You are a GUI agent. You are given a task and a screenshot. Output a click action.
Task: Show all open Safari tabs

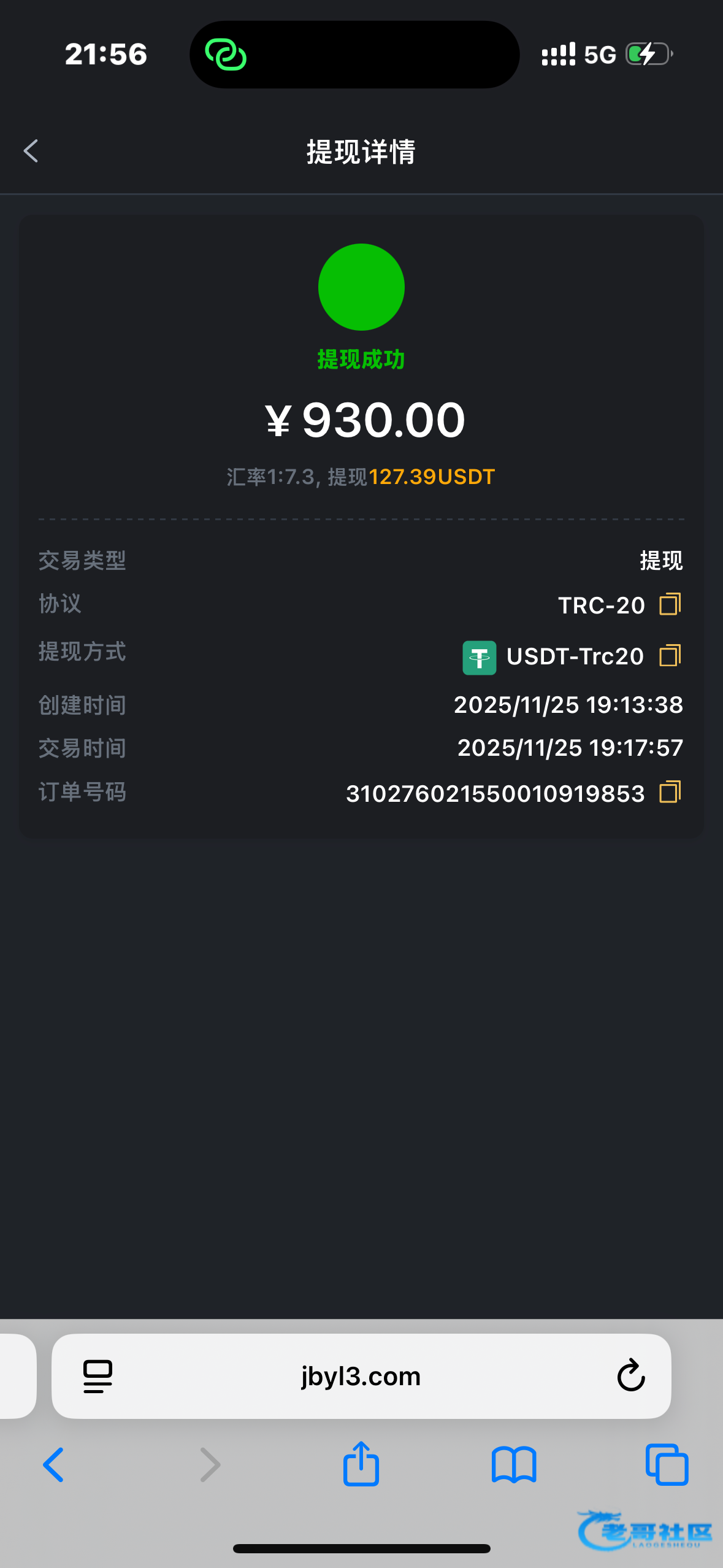(667, 1465)
